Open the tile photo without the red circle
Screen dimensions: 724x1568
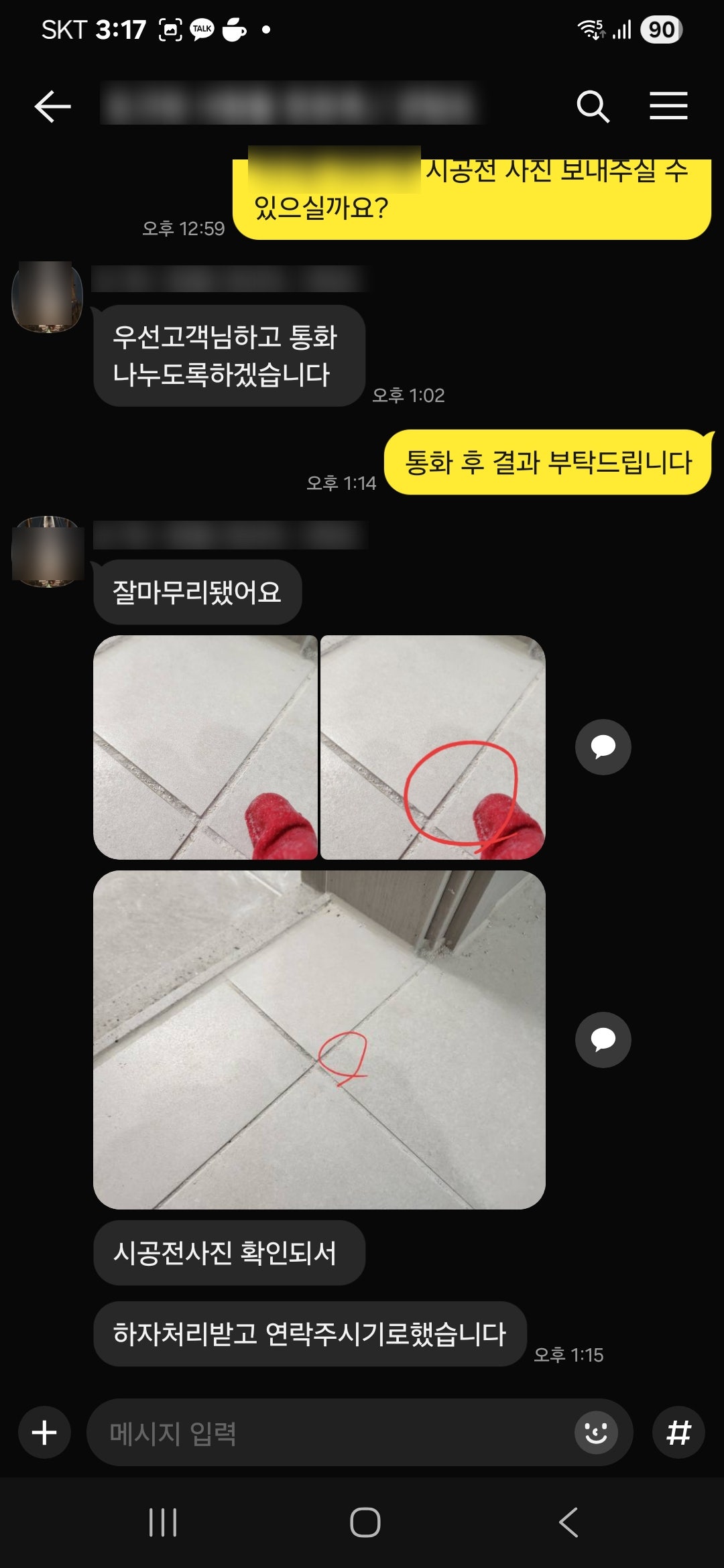pos(205,747)
